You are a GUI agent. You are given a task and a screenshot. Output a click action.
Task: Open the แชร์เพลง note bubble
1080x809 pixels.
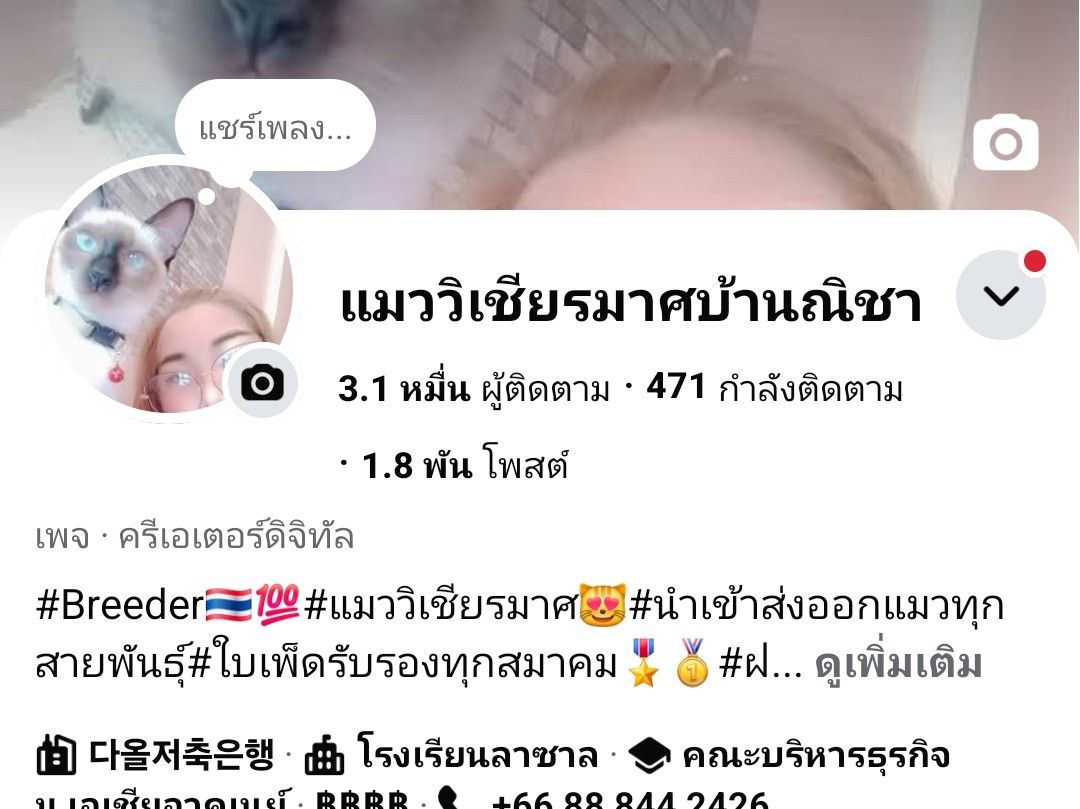(275, 128)
